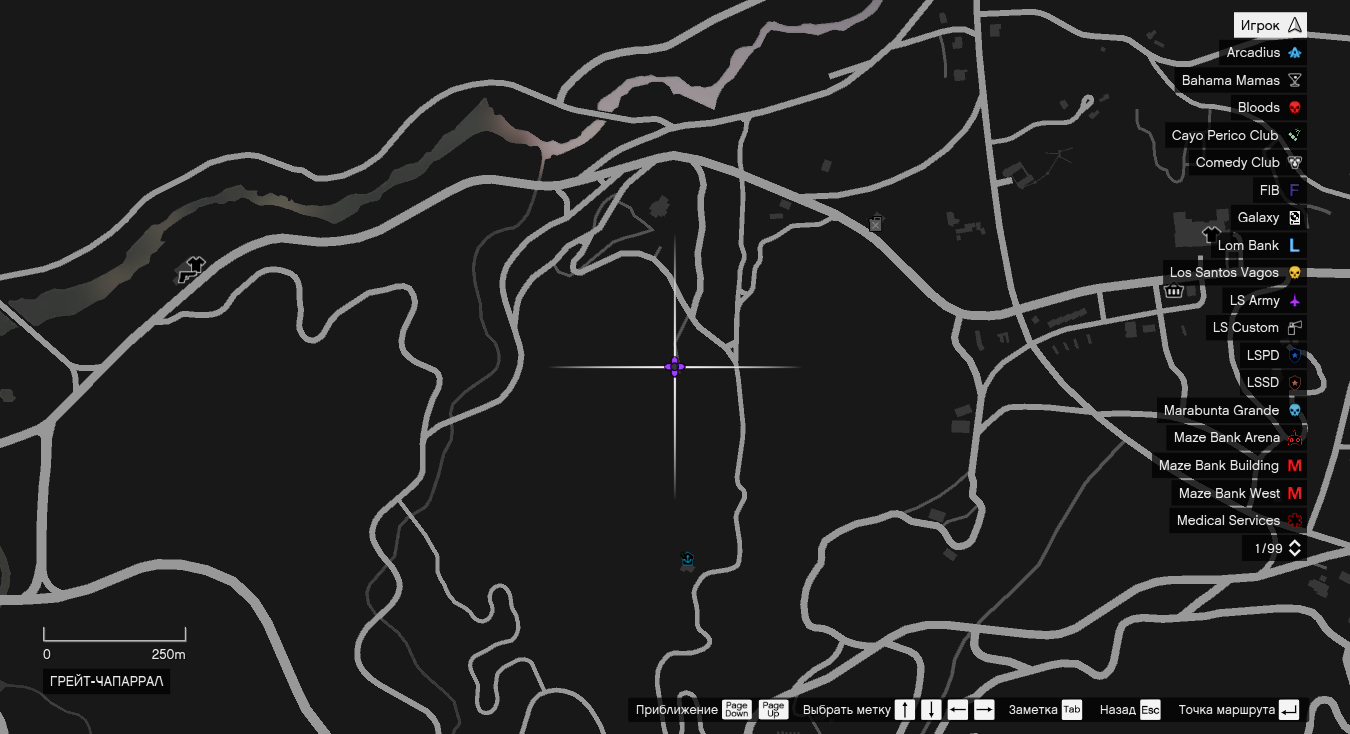Choose Medical Services legend entry

pyautogui.click(x=1238, y=520)
